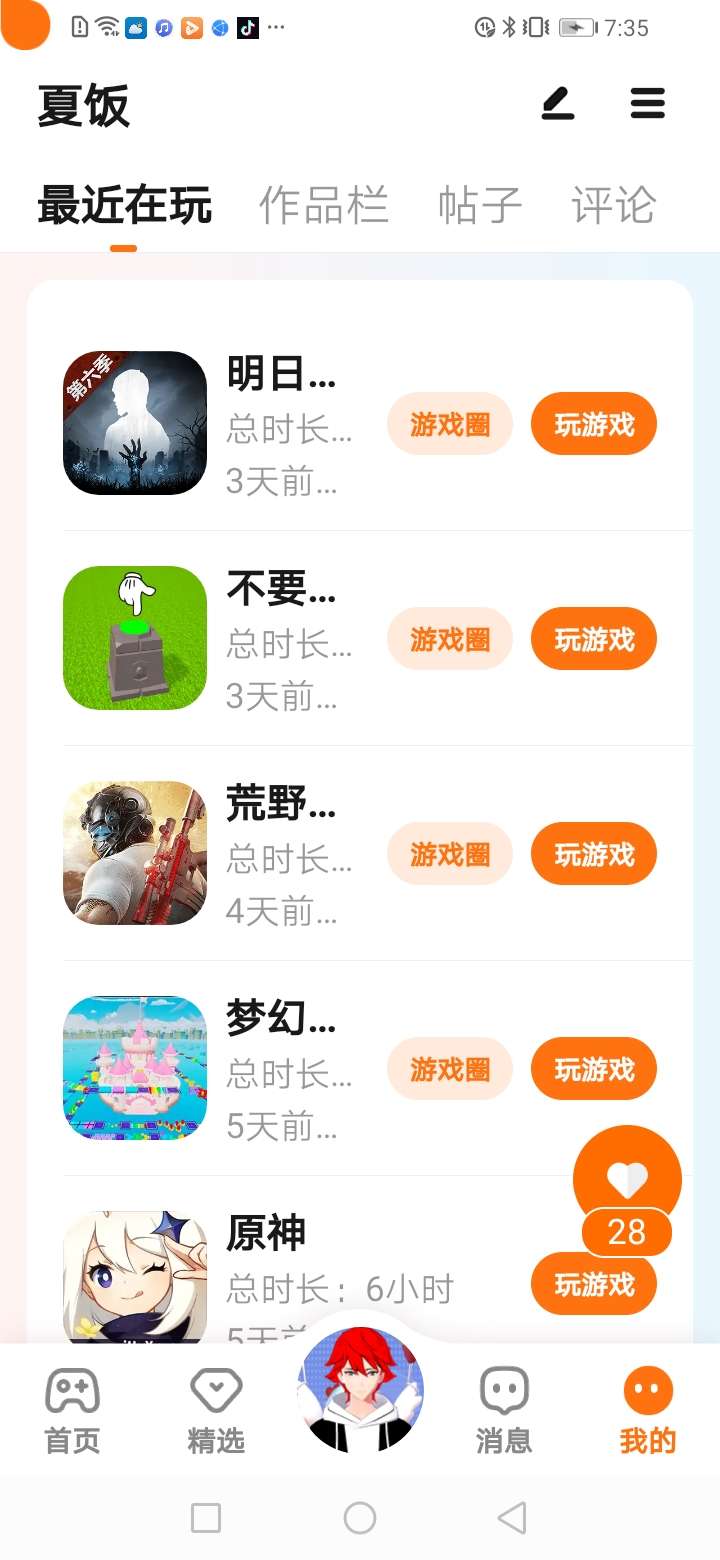
Task: Switch to the 作品栏 tab
Action: pyautogui.click(x=323, y=205)
